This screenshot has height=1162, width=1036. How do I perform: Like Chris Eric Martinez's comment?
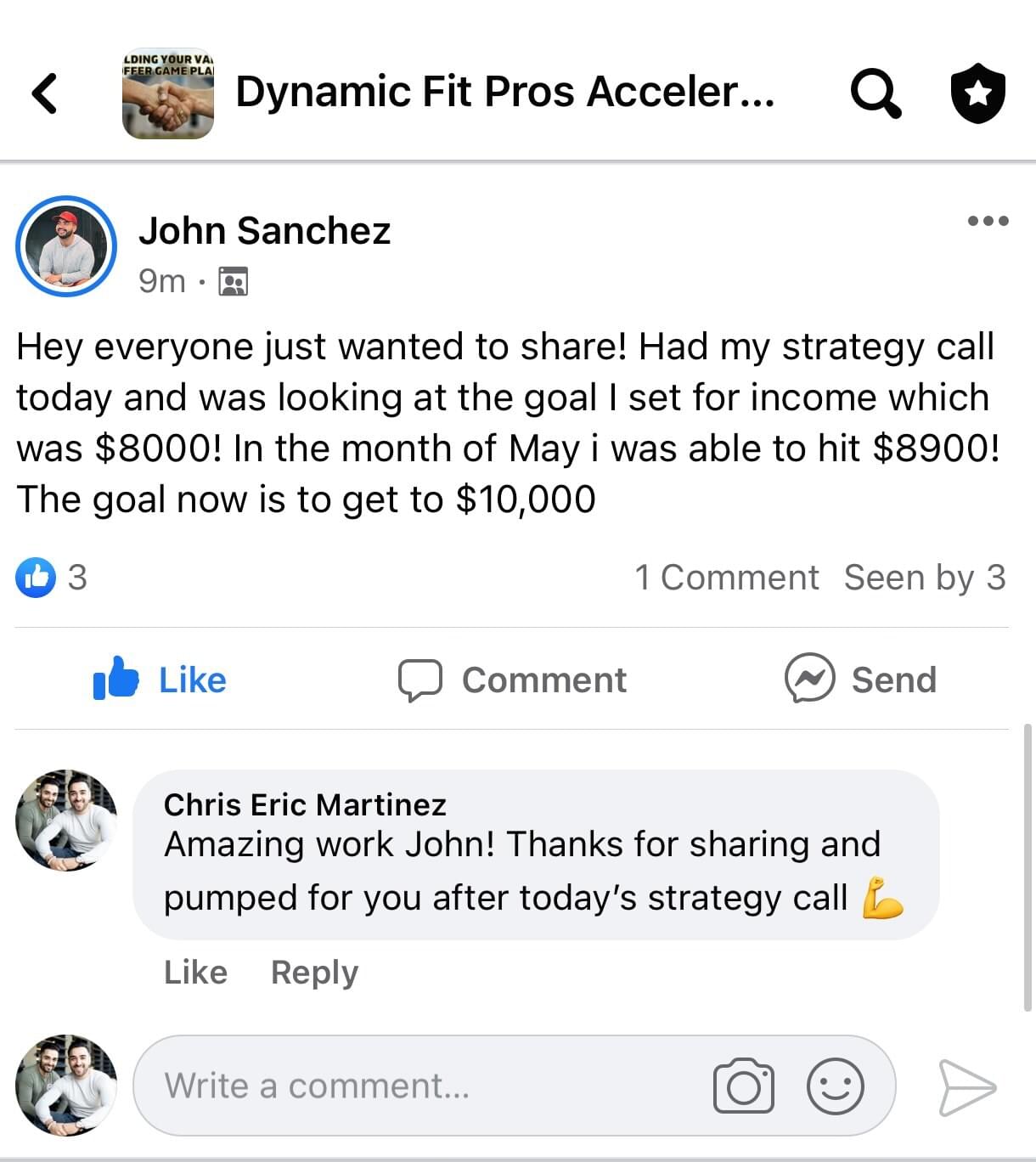195,972
